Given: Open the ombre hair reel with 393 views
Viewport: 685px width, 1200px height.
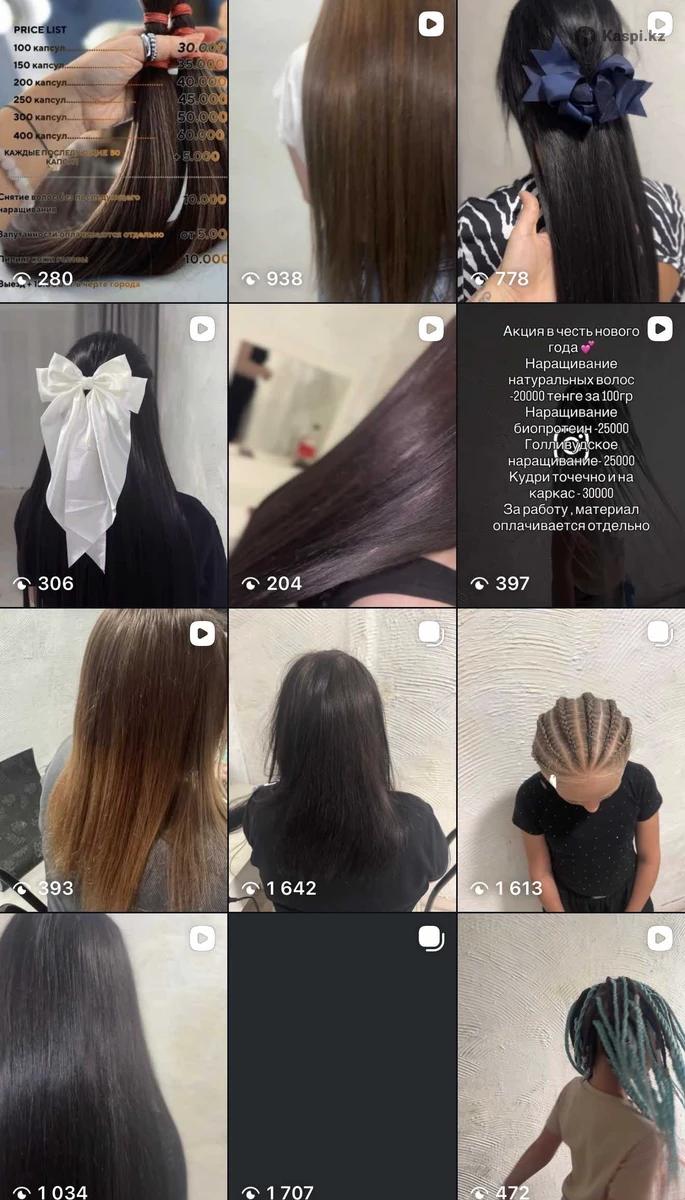Looking at the screenshot, I should pos(113,760).
